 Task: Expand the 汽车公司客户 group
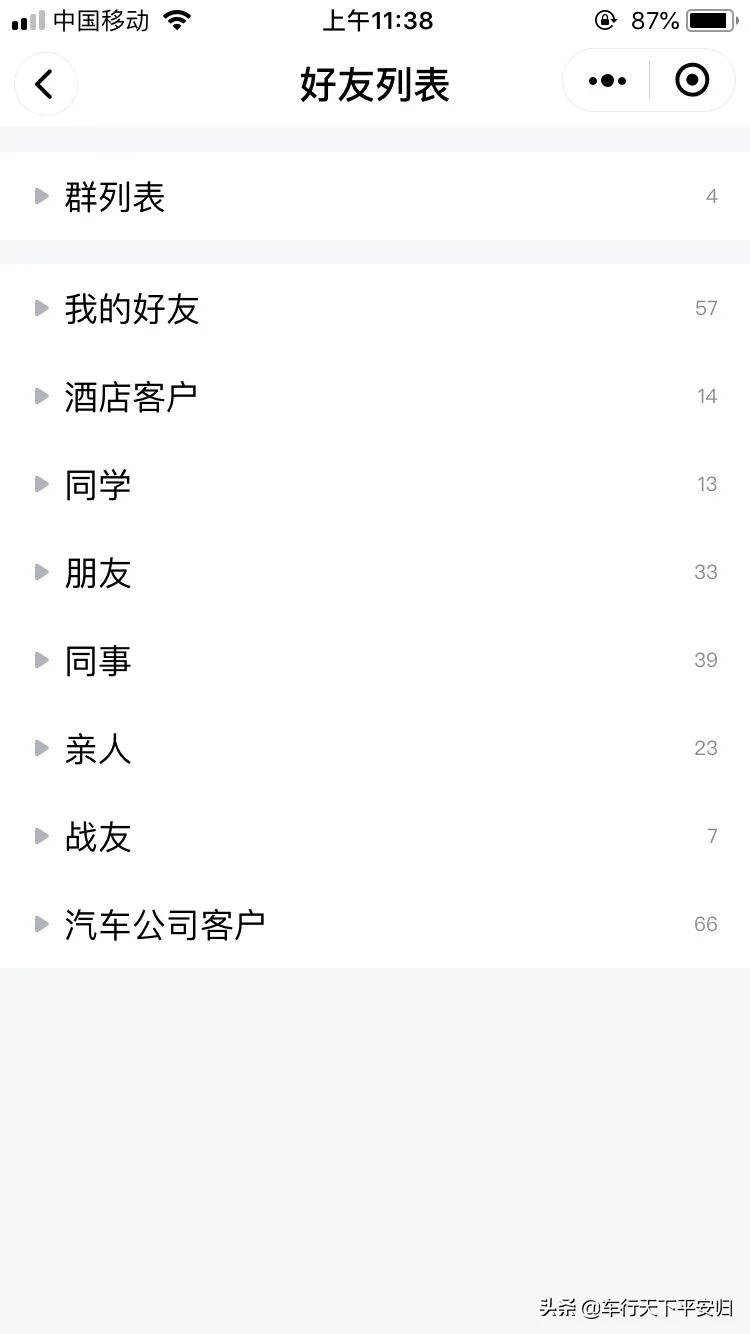(x=164, y=924)
